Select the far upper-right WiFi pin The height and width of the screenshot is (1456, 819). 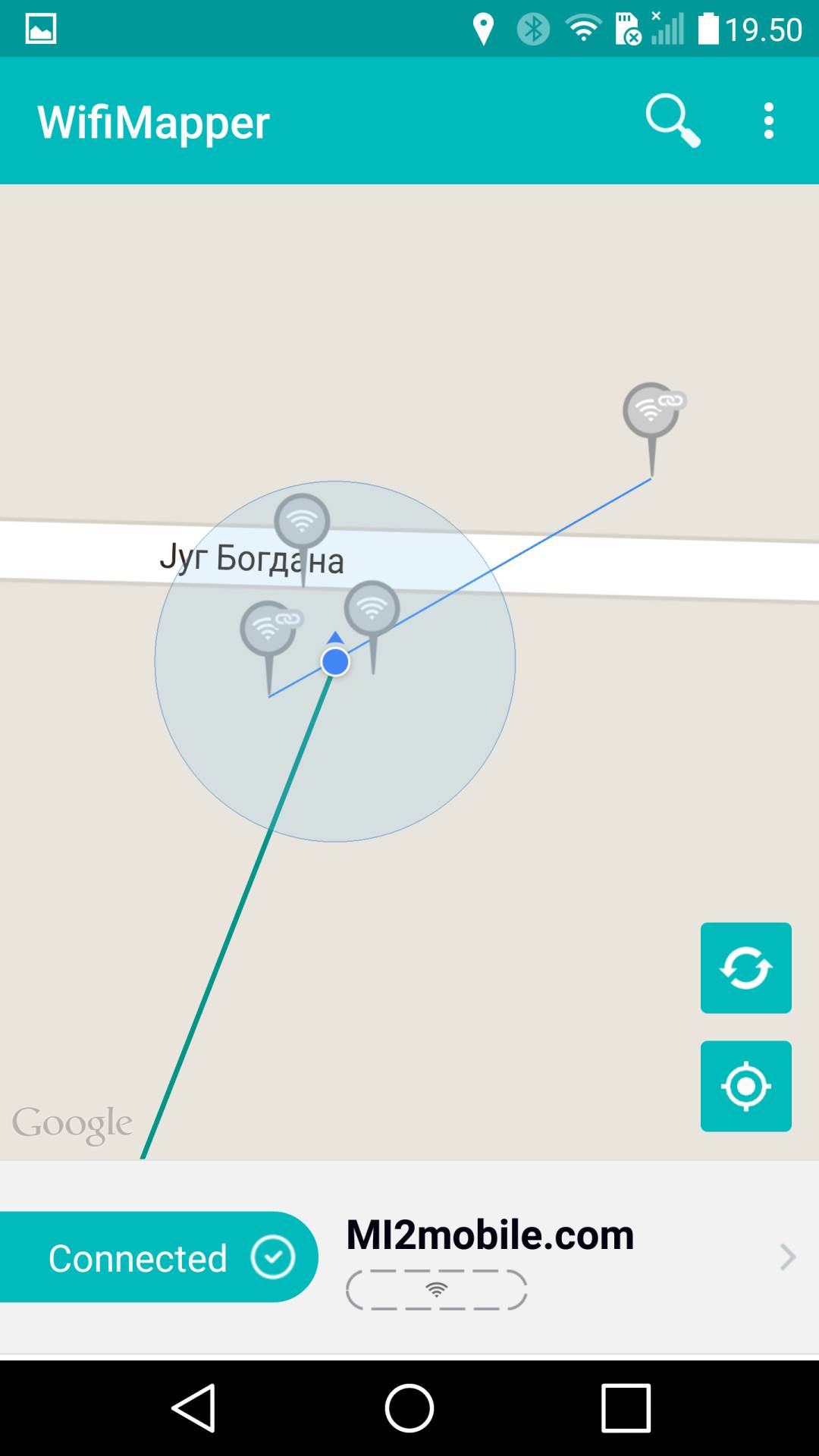pos(651,411)
